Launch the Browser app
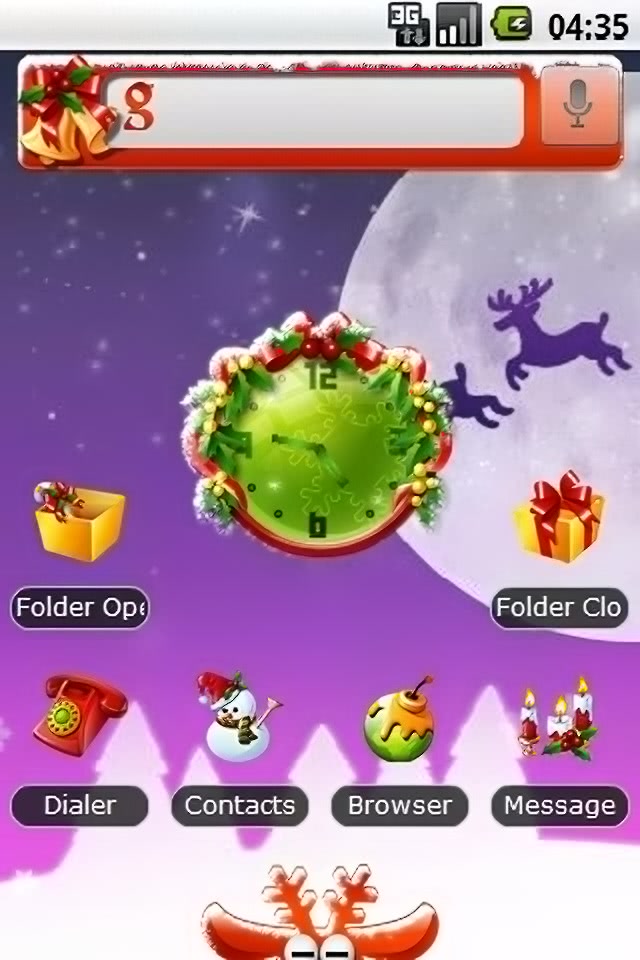This screenshot has width=640, height=960. [x=399, y=720]
